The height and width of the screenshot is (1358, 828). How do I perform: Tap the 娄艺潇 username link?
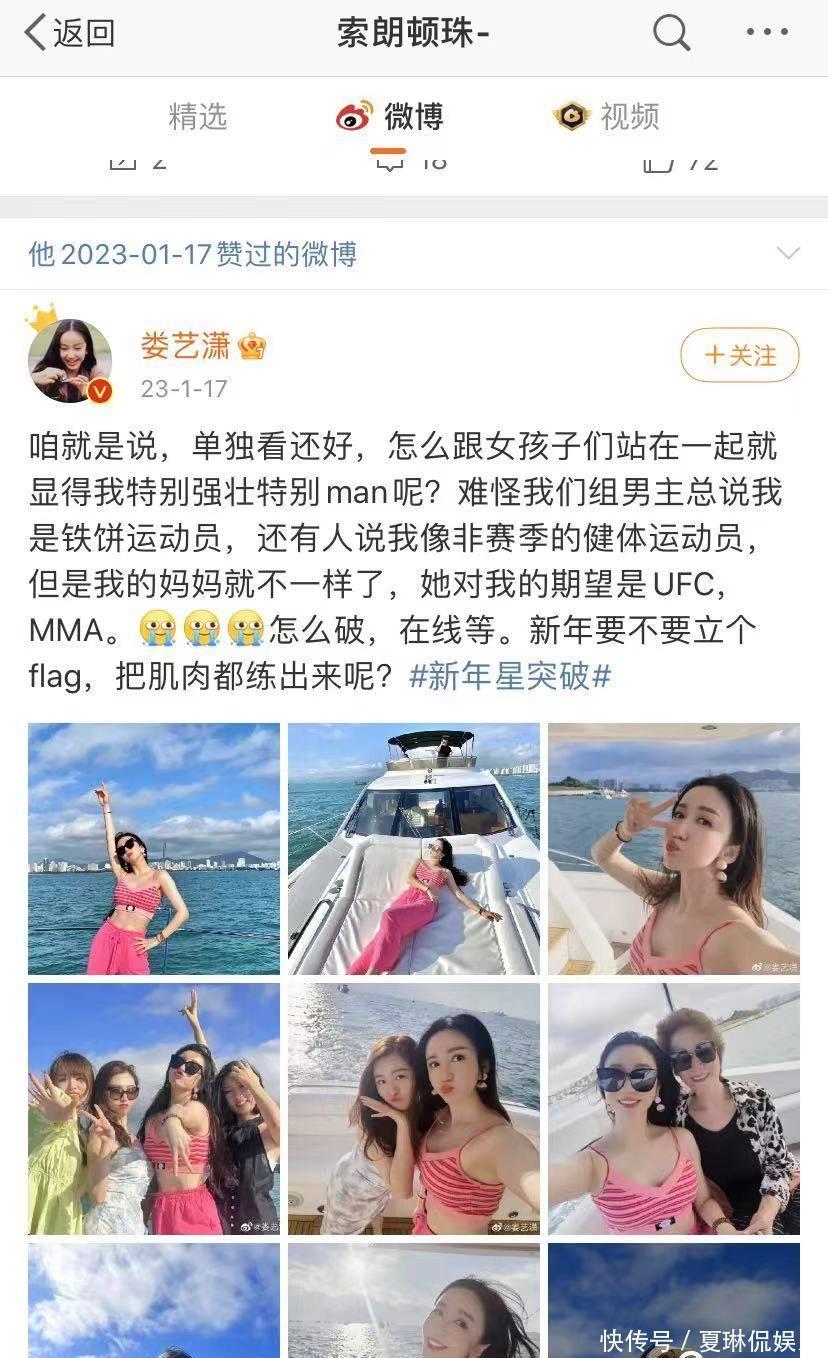(185, 346)
